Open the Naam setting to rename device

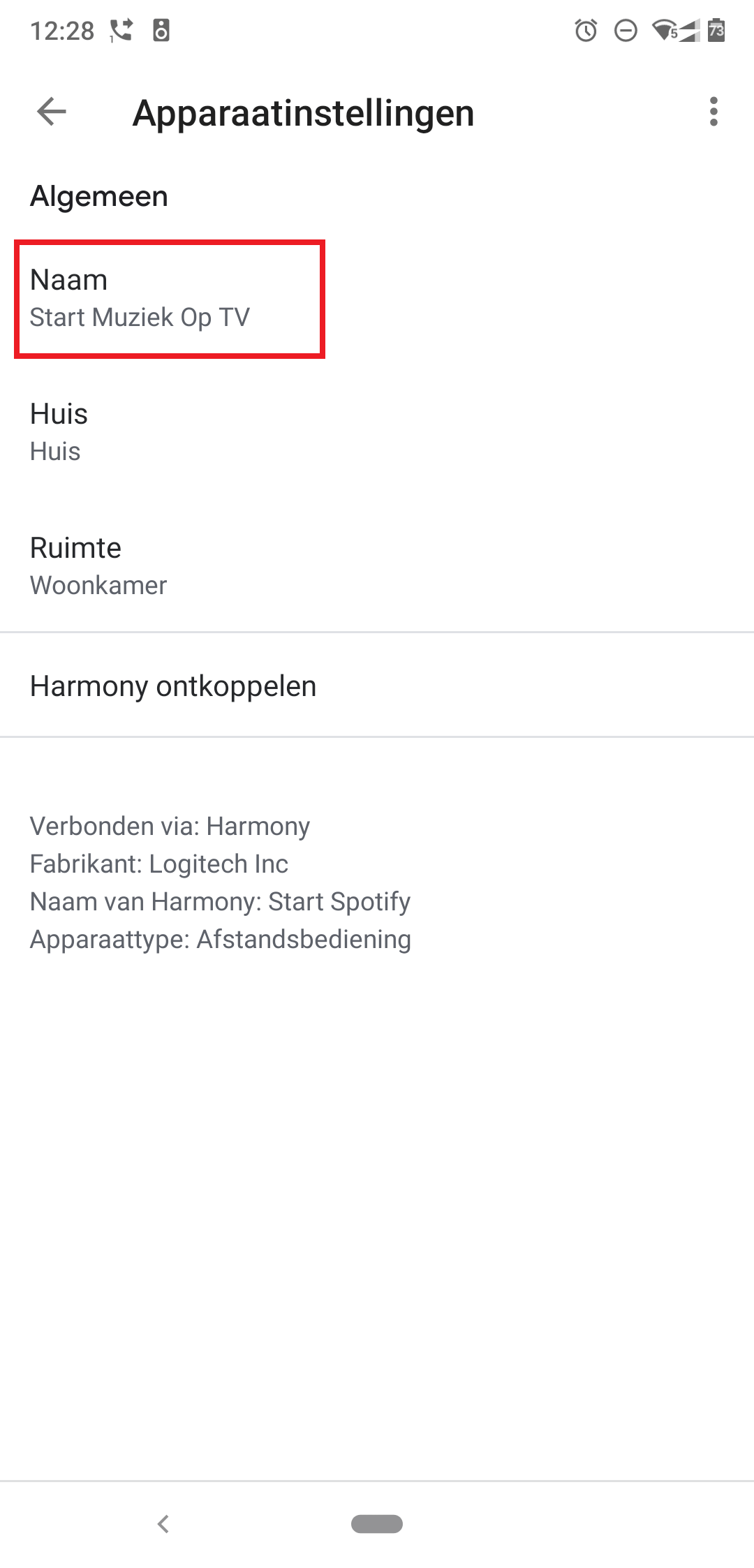(170, 299)
